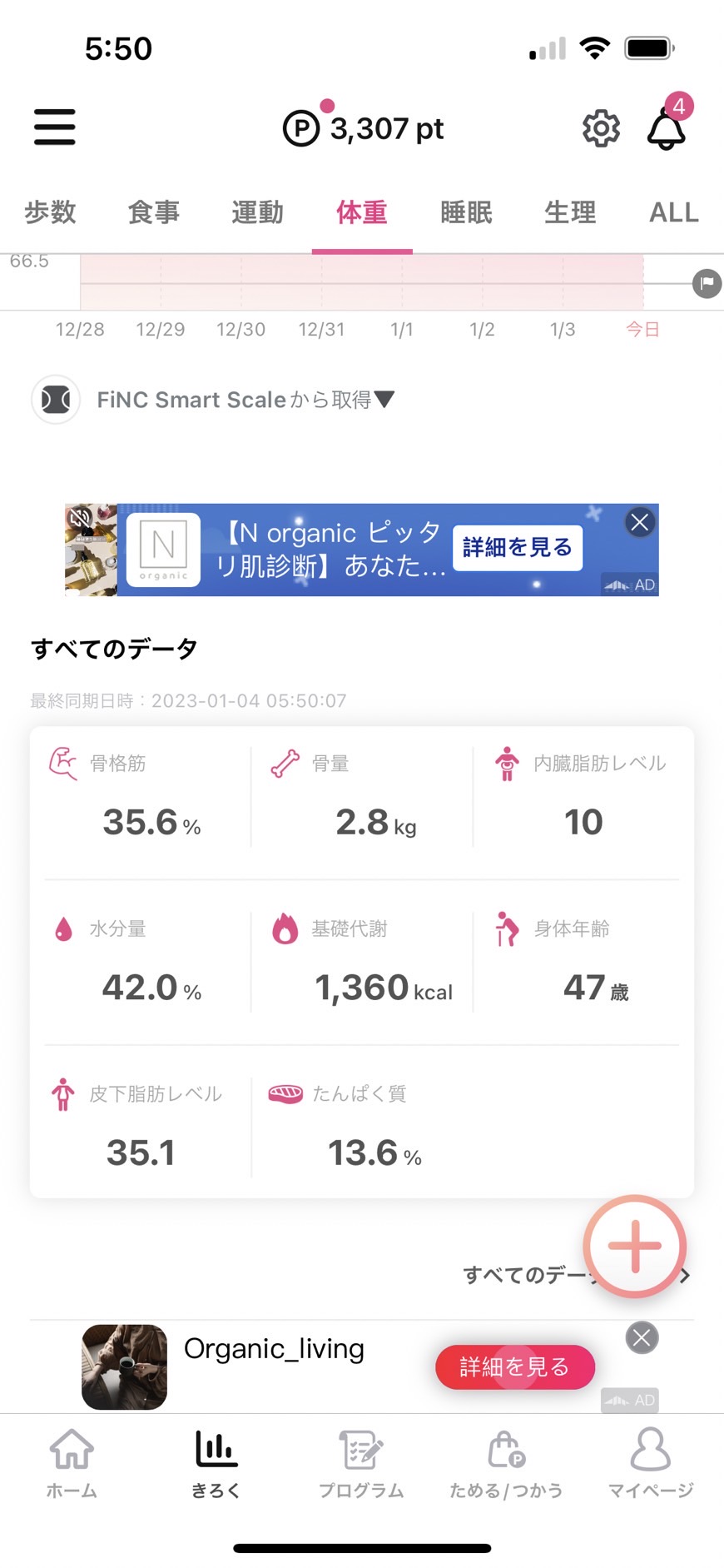Add a new record with the plus button
Screen dimensions: 724x1568
(x=635, y=1246)
